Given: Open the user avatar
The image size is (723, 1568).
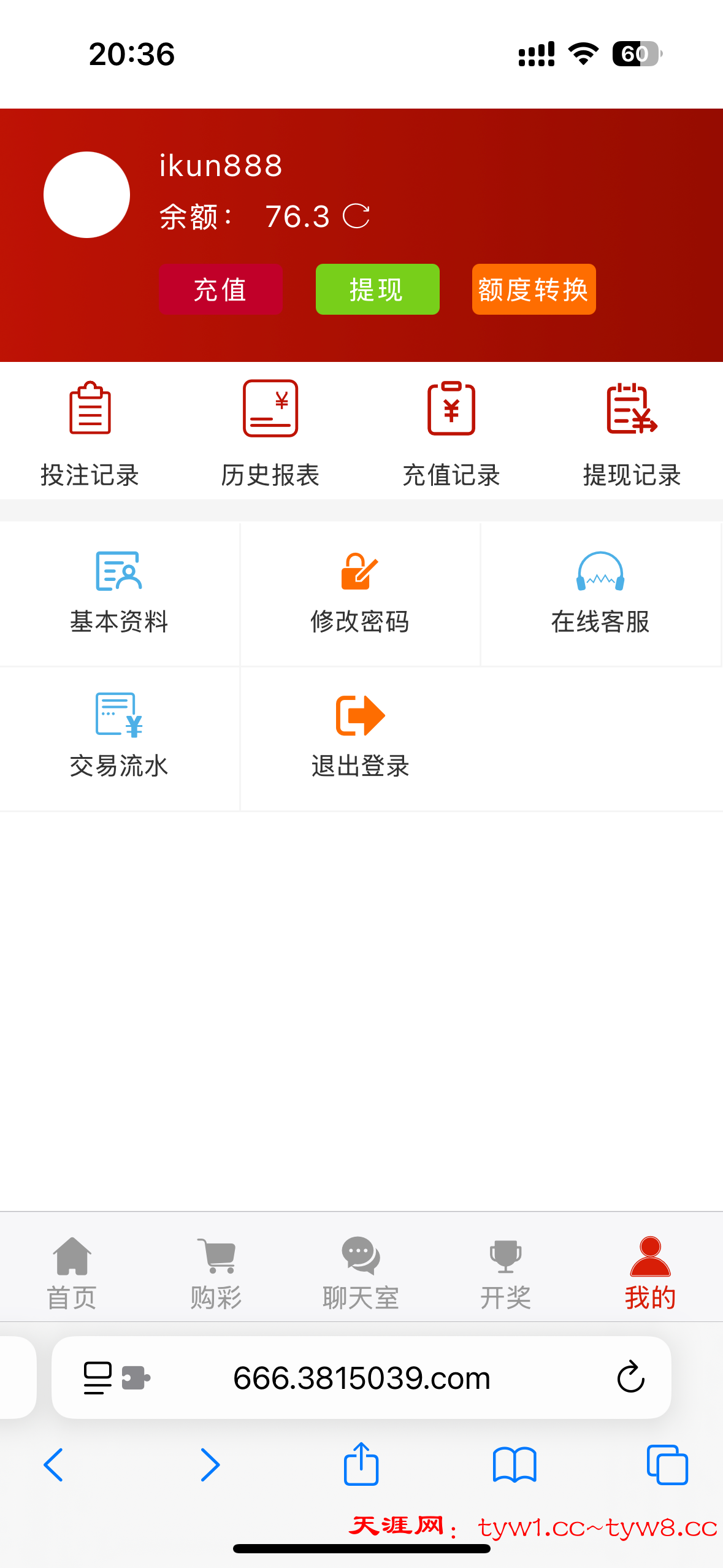Looking at the screenshot, I should [x=86, y=195].
